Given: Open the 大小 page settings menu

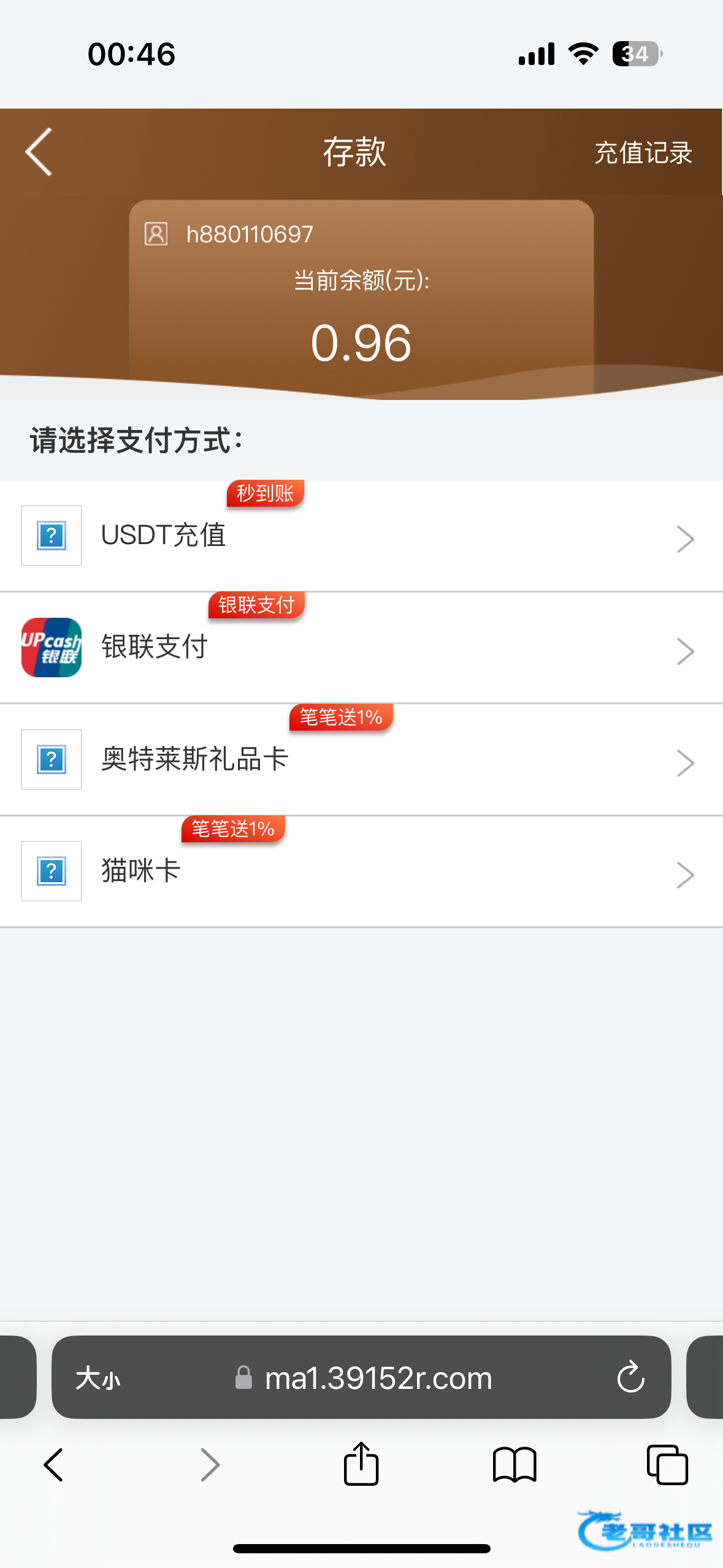Looking at the screenshot, I should 98,1378.
